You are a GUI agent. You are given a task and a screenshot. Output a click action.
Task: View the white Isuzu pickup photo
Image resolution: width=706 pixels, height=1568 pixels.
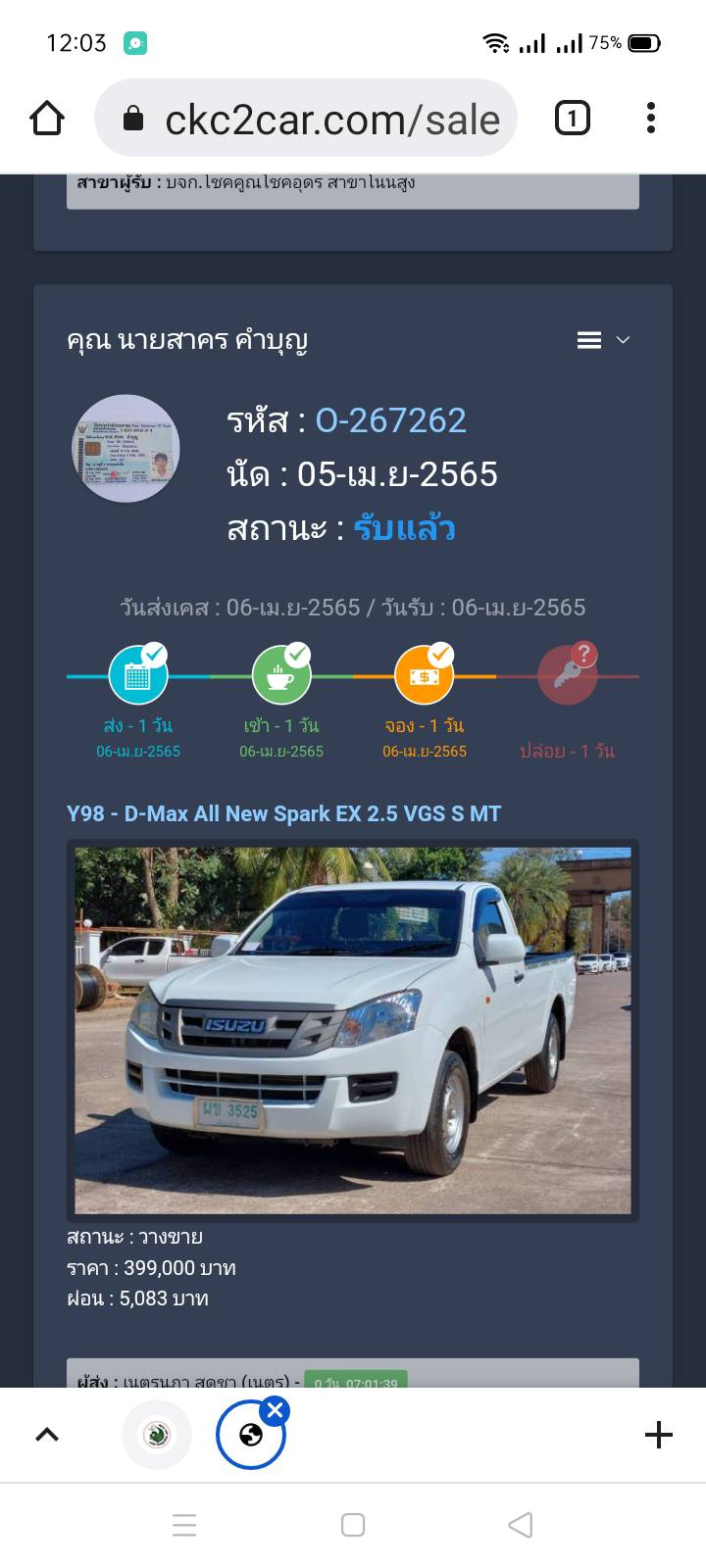[353, 1031]
